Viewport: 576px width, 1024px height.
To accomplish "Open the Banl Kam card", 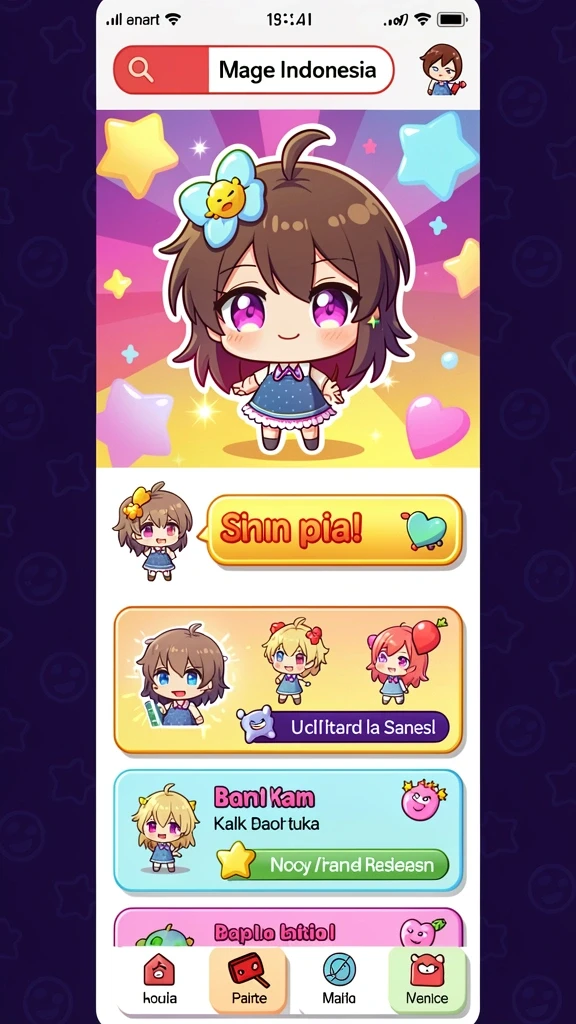I will point(289,831).
